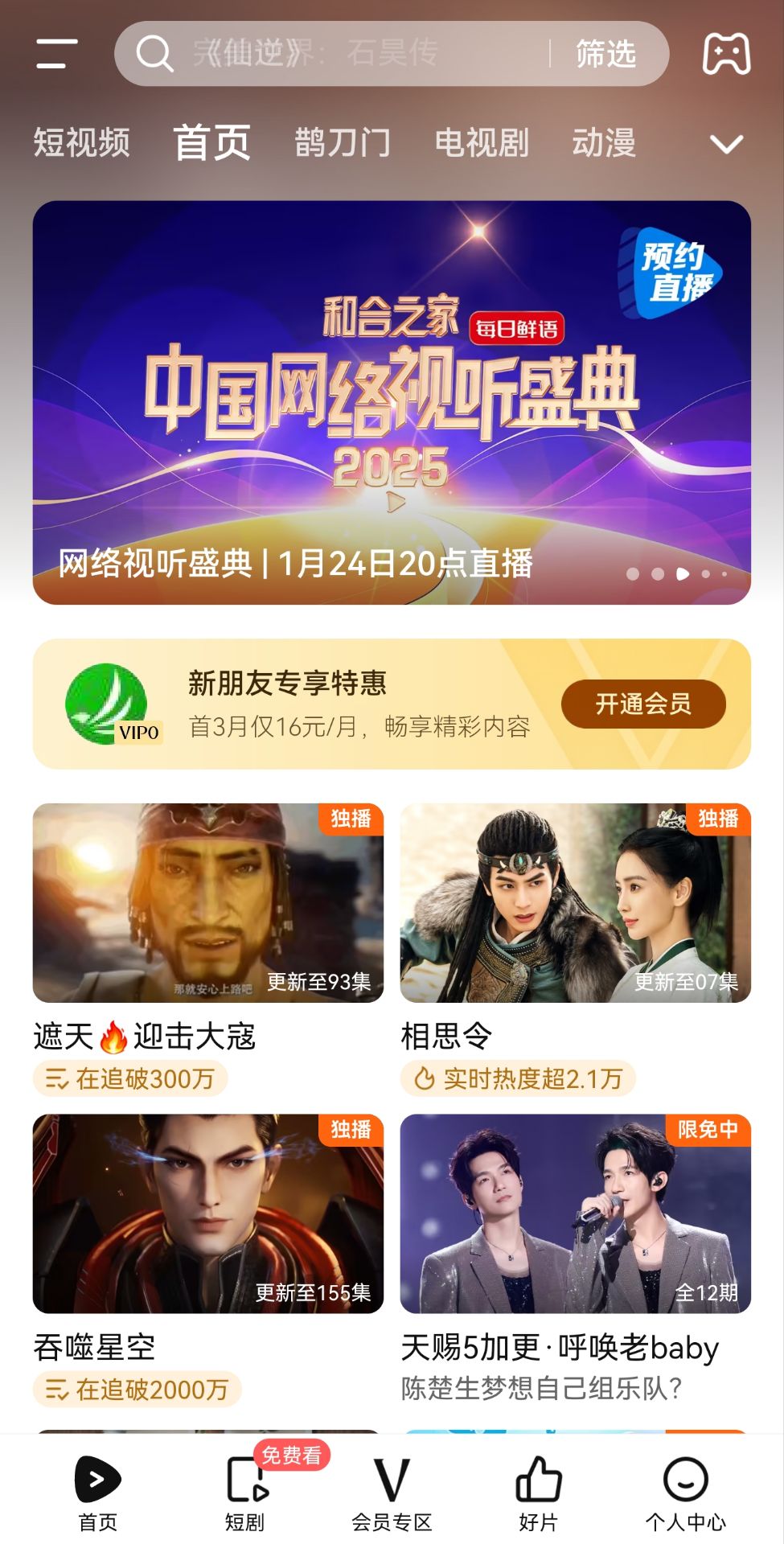784x1544 pixels.
Task: Open 个人中心 profile tab
Action: pyautogui.click(x=685, y=1493)
